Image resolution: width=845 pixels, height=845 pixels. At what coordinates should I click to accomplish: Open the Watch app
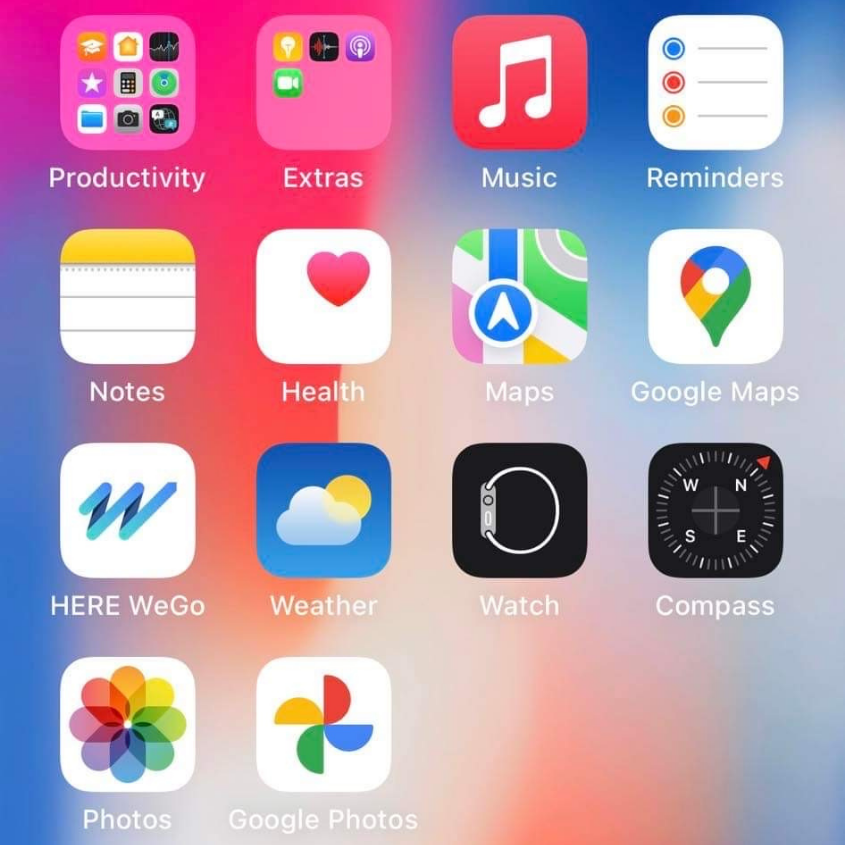point(519,511)
